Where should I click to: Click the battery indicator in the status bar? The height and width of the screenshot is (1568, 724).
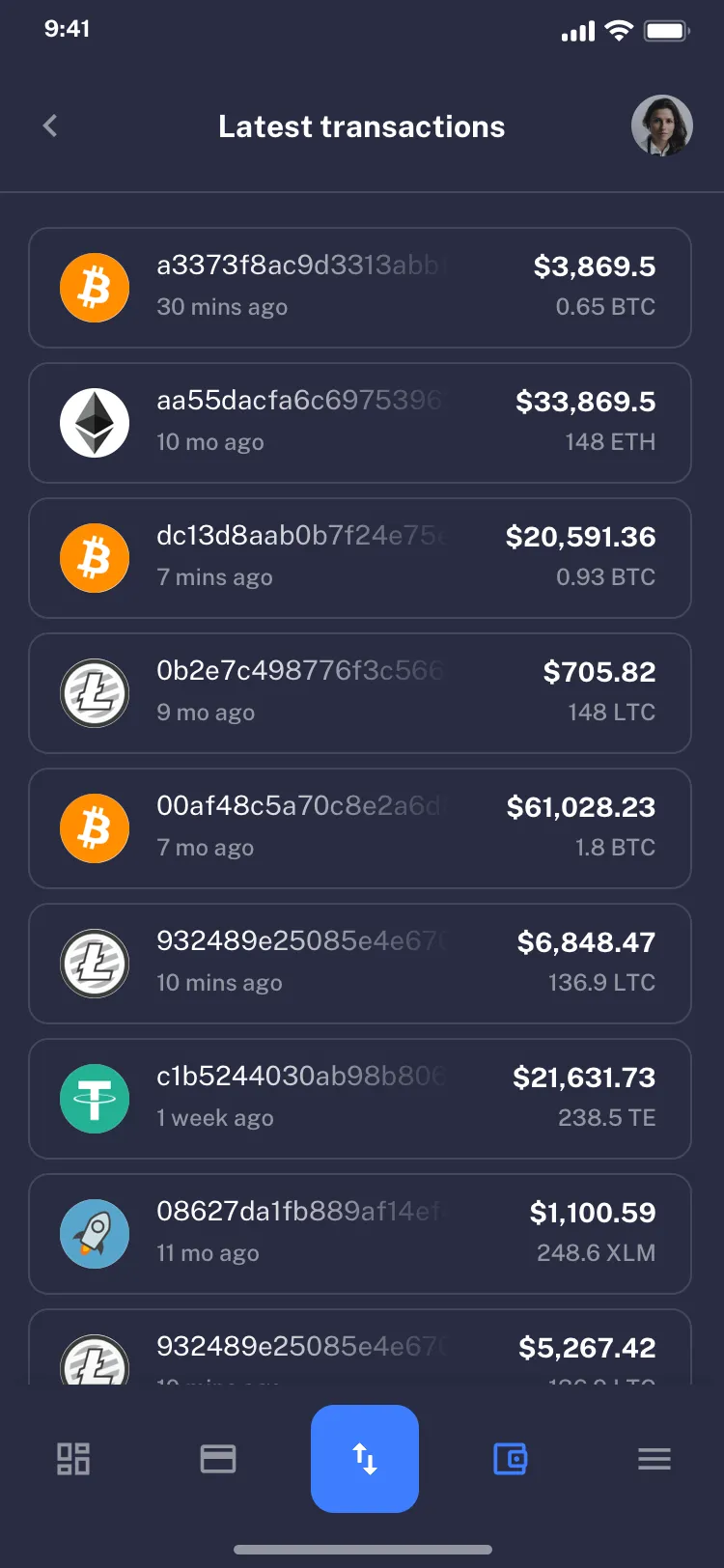pos(669,30)
